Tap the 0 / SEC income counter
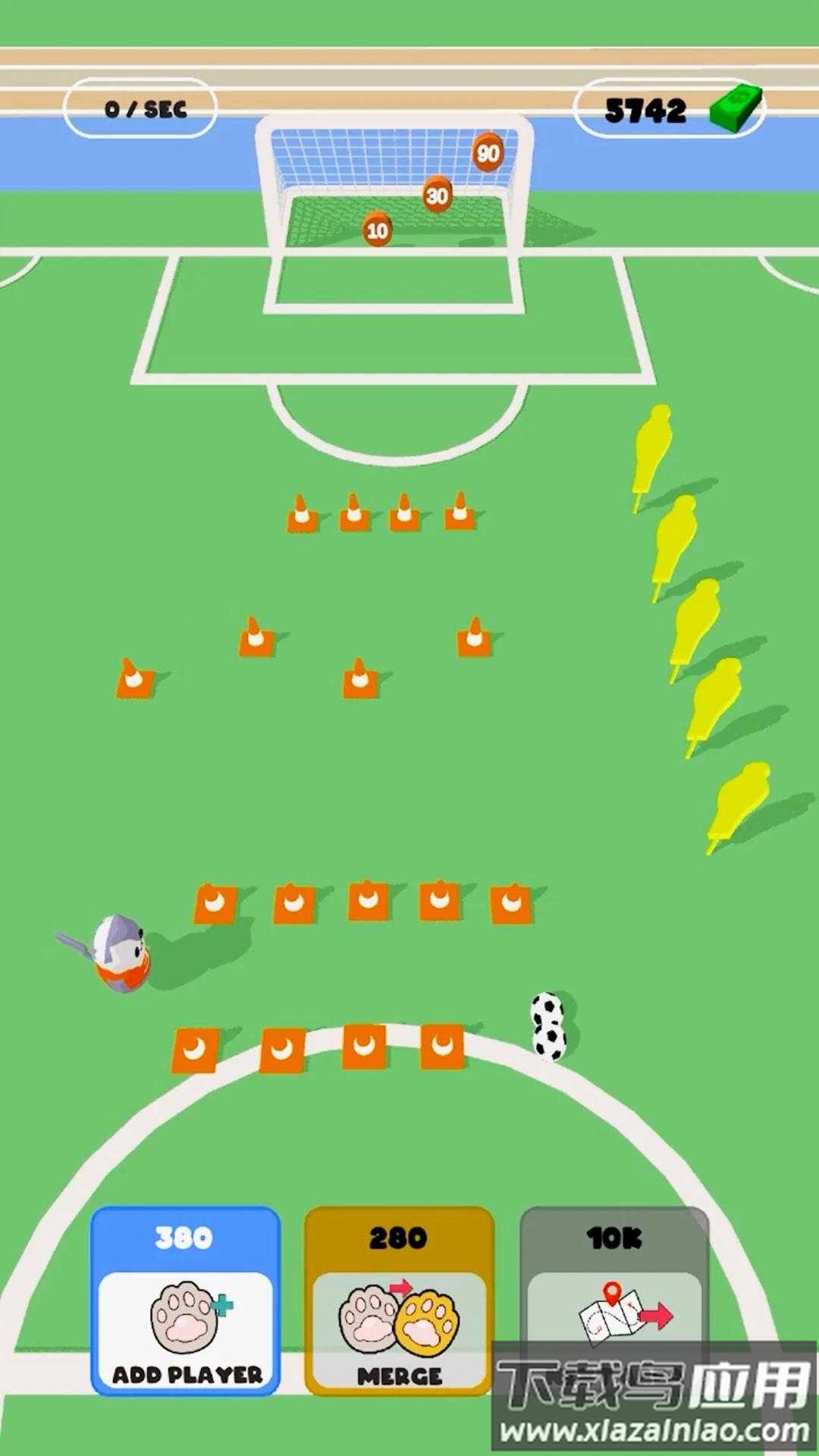This screenshot has width=819, height=1456. pos(144,108)
